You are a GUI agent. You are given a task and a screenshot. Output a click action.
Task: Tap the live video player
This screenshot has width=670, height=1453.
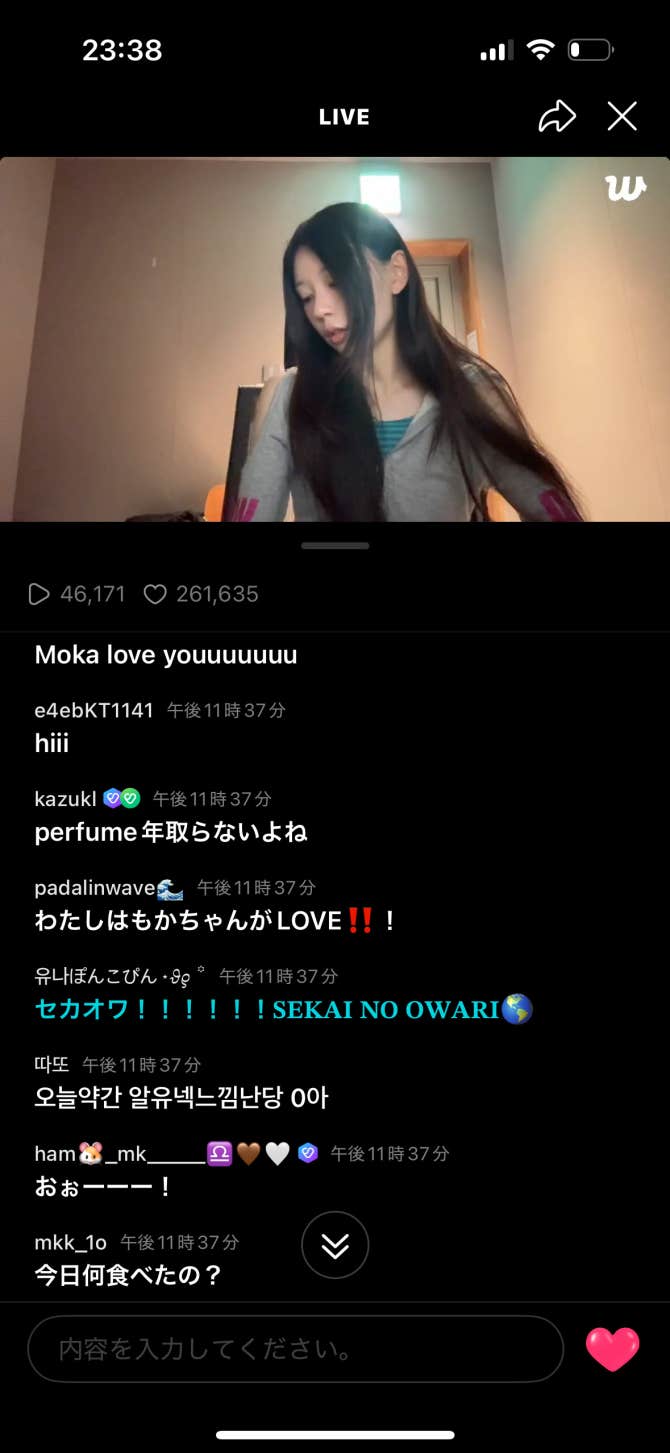pos(335,339)
